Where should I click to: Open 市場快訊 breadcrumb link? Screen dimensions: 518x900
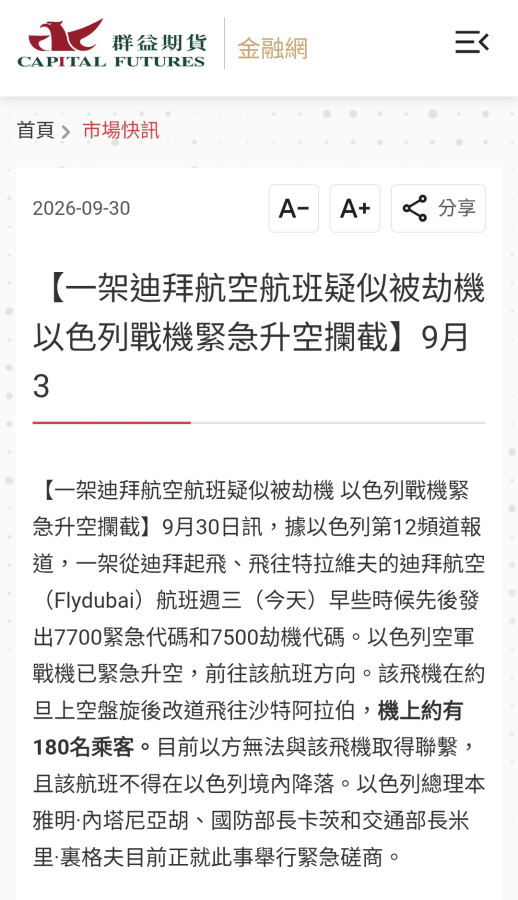point(121,130)
